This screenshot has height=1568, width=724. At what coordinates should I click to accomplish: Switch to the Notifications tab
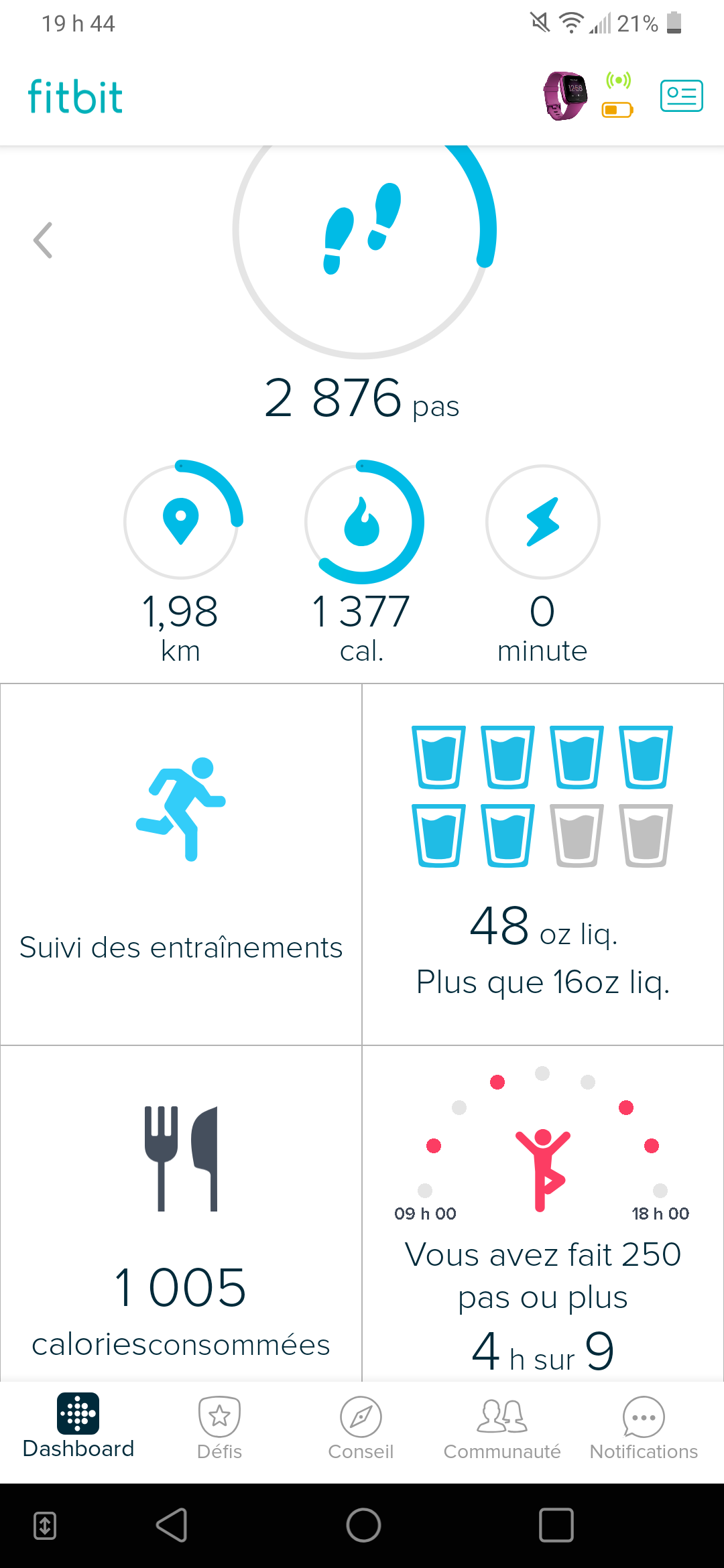644,1427
